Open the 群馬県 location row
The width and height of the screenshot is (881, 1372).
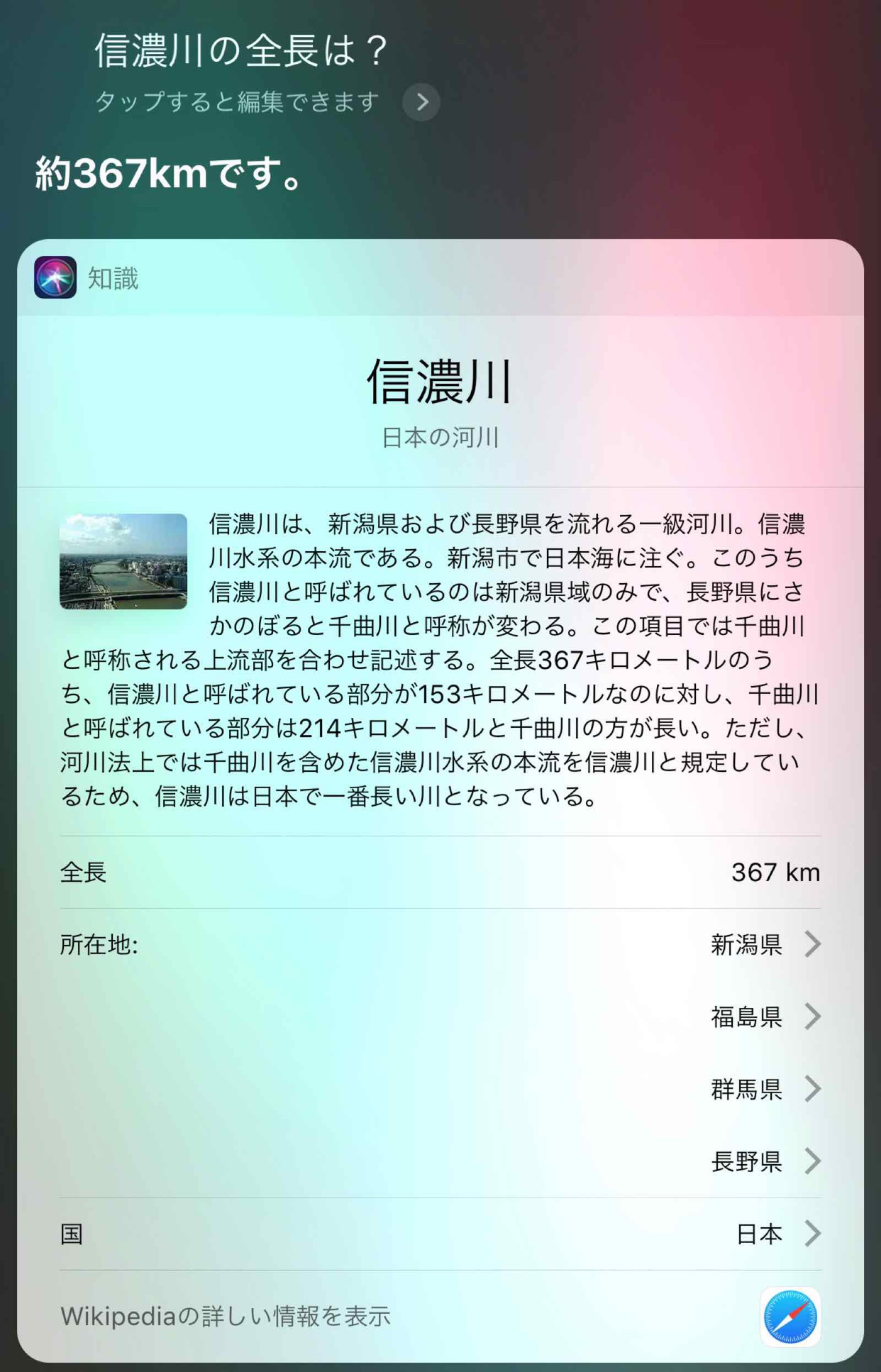tap(765, 1089)
